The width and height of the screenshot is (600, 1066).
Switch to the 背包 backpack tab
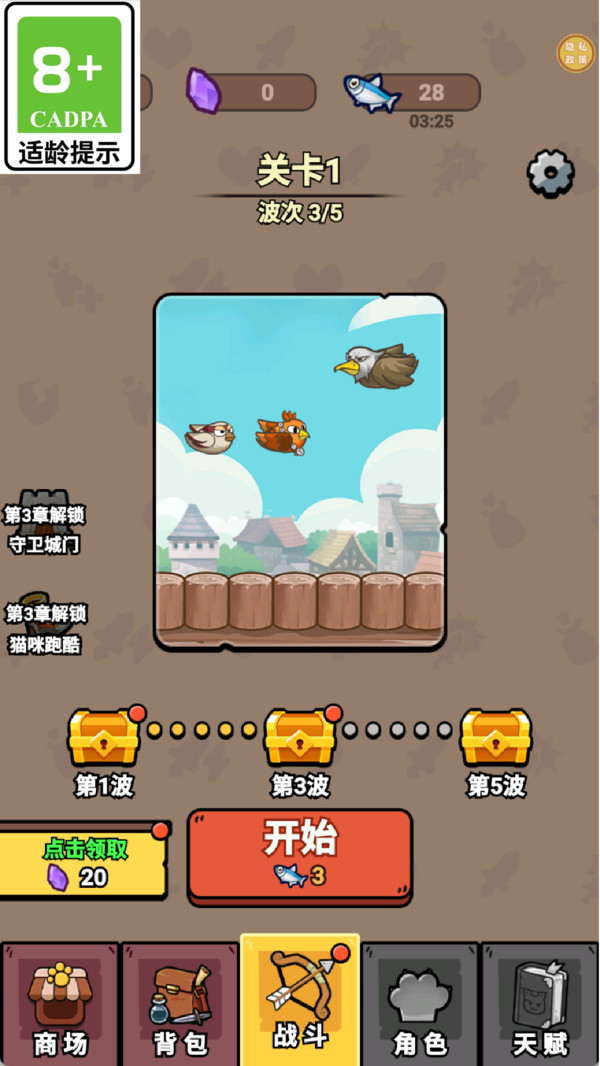tap(180, 1006)
